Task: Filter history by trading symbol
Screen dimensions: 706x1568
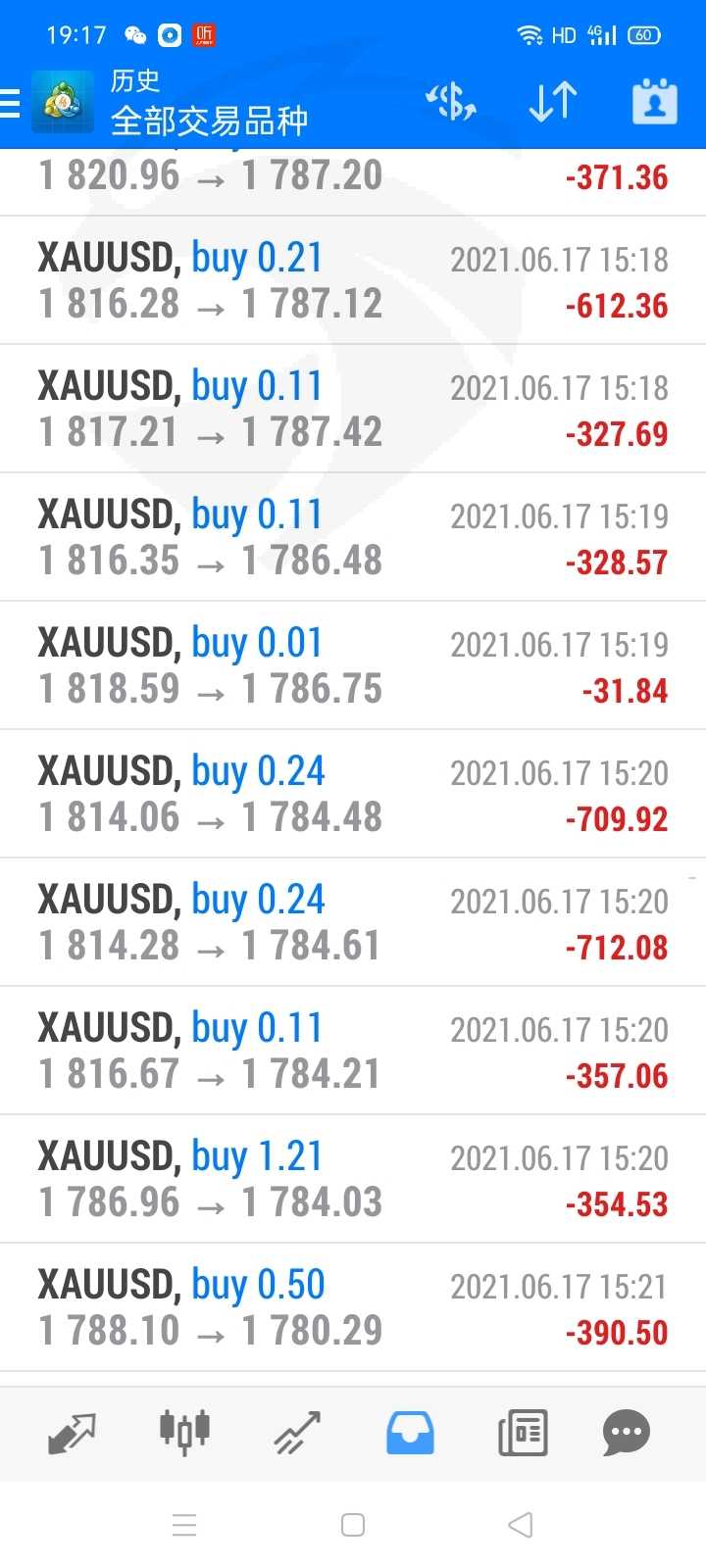Action: click(x=451, y=102)
